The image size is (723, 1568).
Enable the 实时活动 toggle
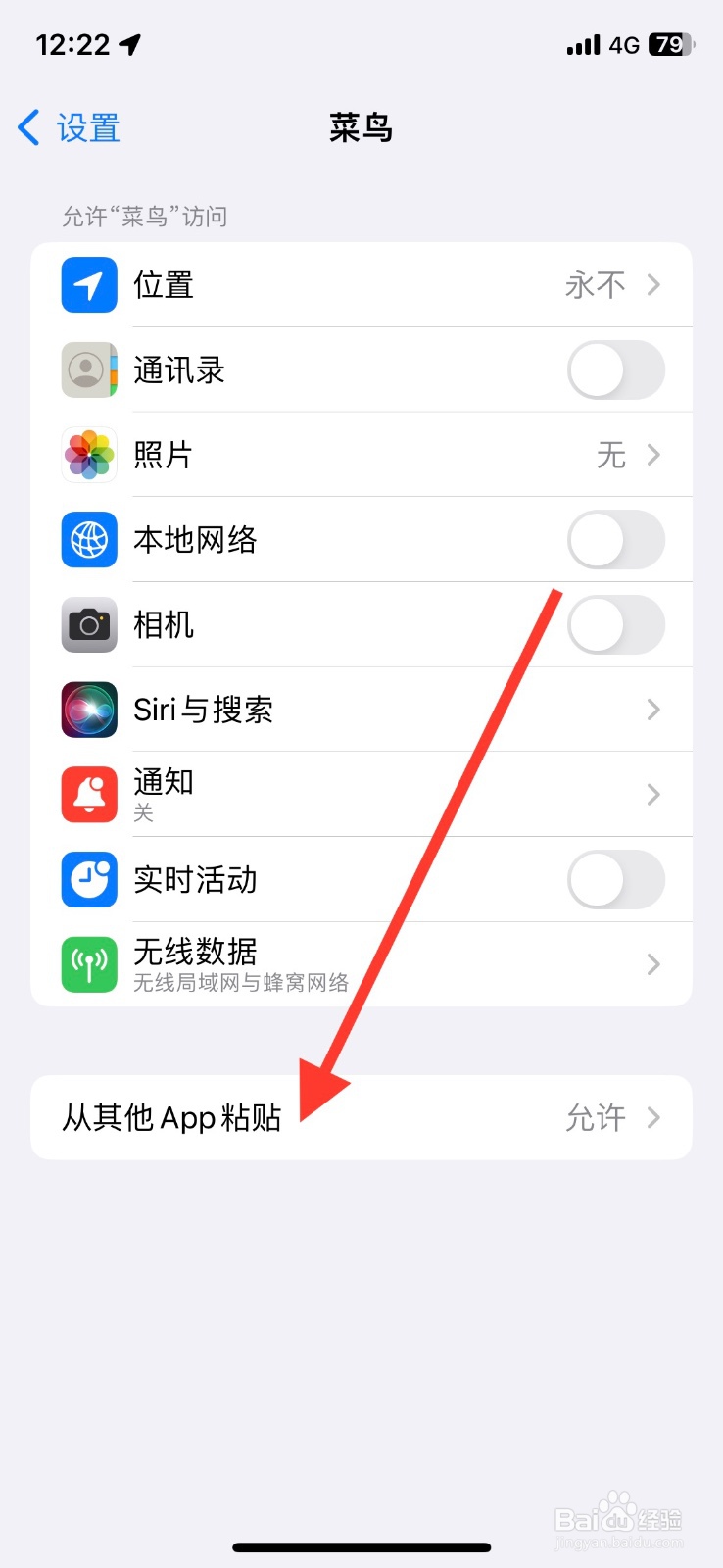[615, 879]
